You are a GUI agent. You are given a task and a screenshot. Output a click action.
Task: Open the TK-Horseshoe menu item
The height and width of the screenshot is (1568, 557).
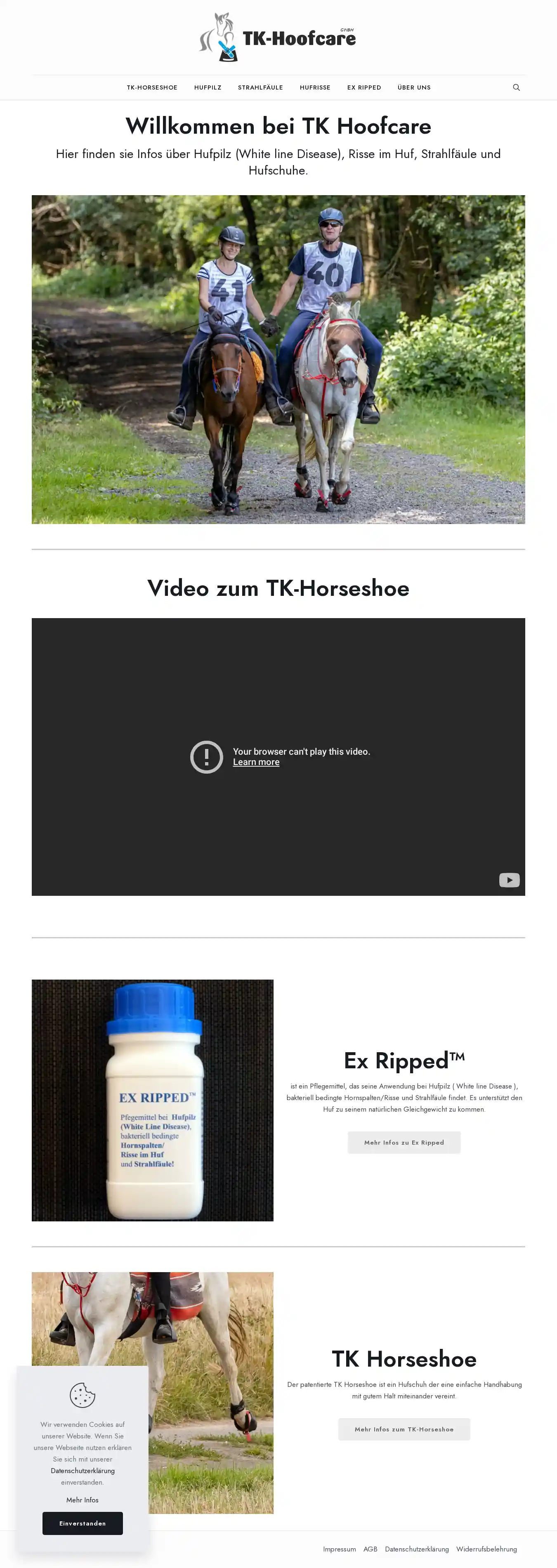coord(151,87)
